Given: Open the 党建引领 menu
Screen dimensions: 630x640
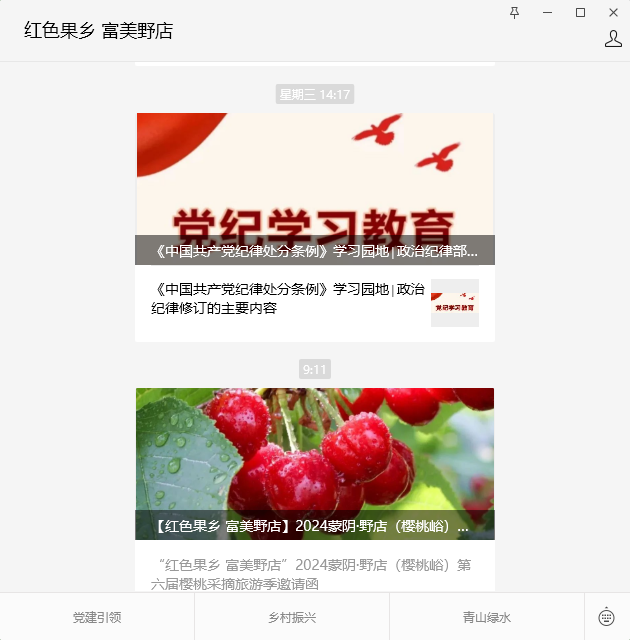Looking at the screenshot, I should tap(97, 617).
